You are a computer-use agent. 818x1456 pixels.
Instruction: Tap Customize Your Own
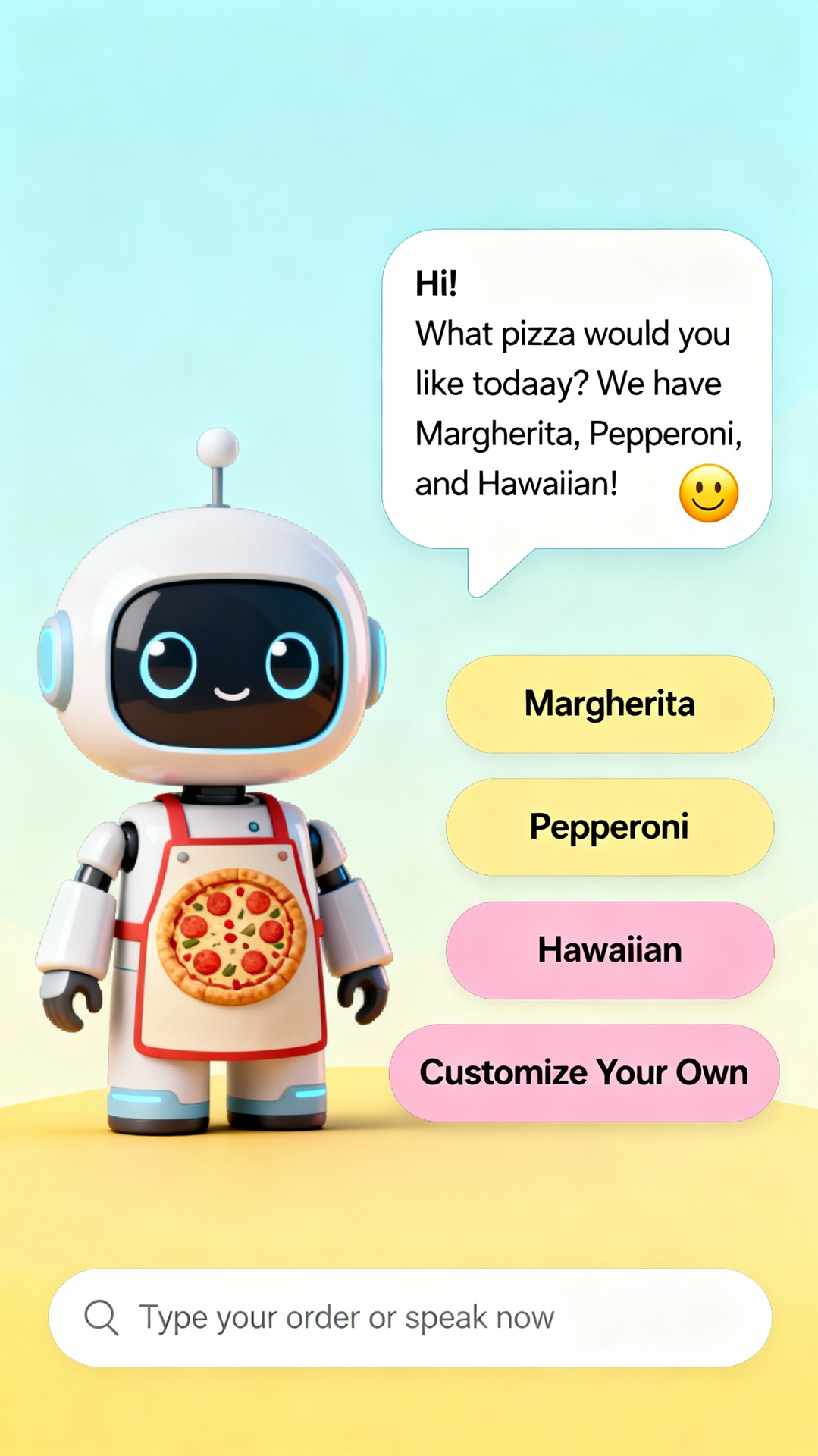(584, 1072)
